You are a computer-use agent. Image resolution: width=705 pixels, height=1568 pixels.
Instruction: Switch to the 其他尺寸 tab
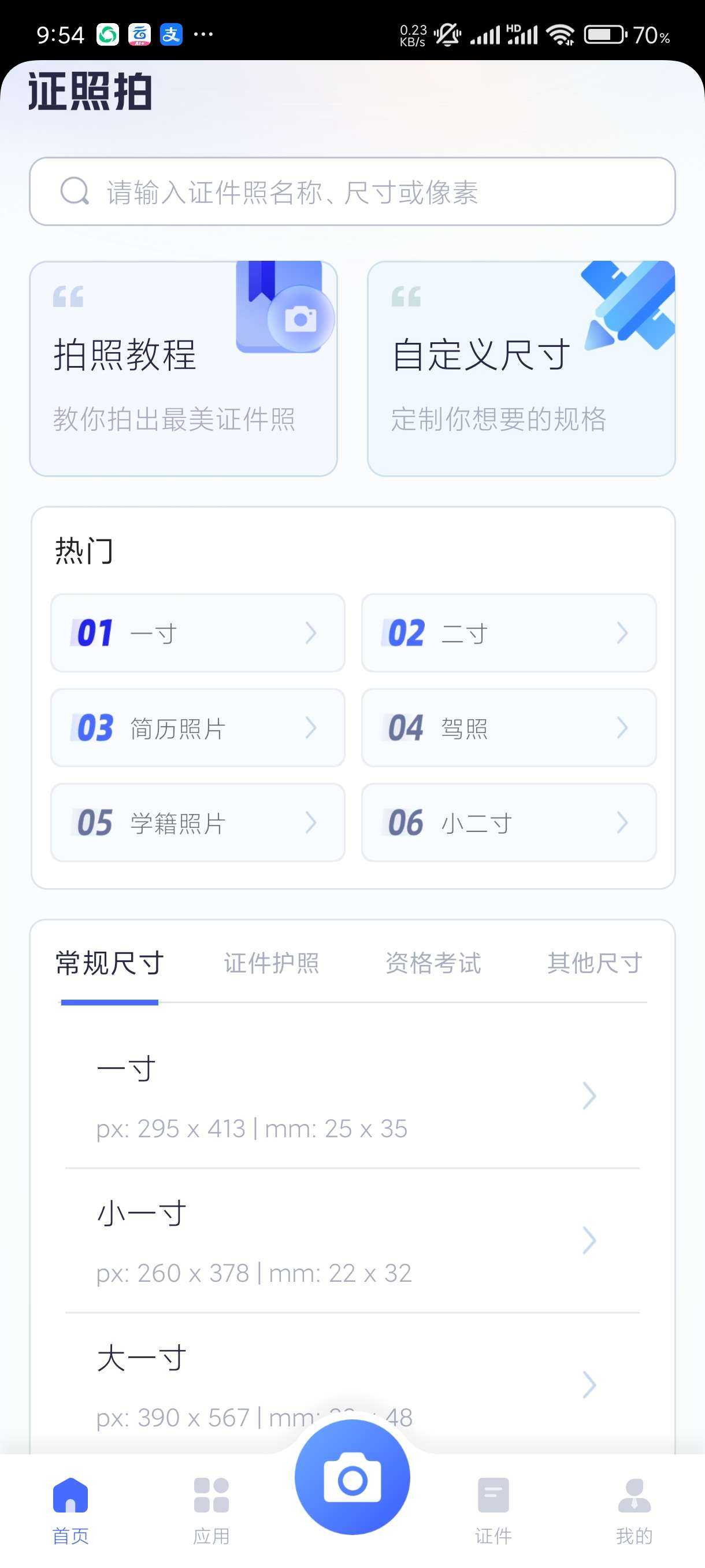pyautogui.click(x=594, y=963)
